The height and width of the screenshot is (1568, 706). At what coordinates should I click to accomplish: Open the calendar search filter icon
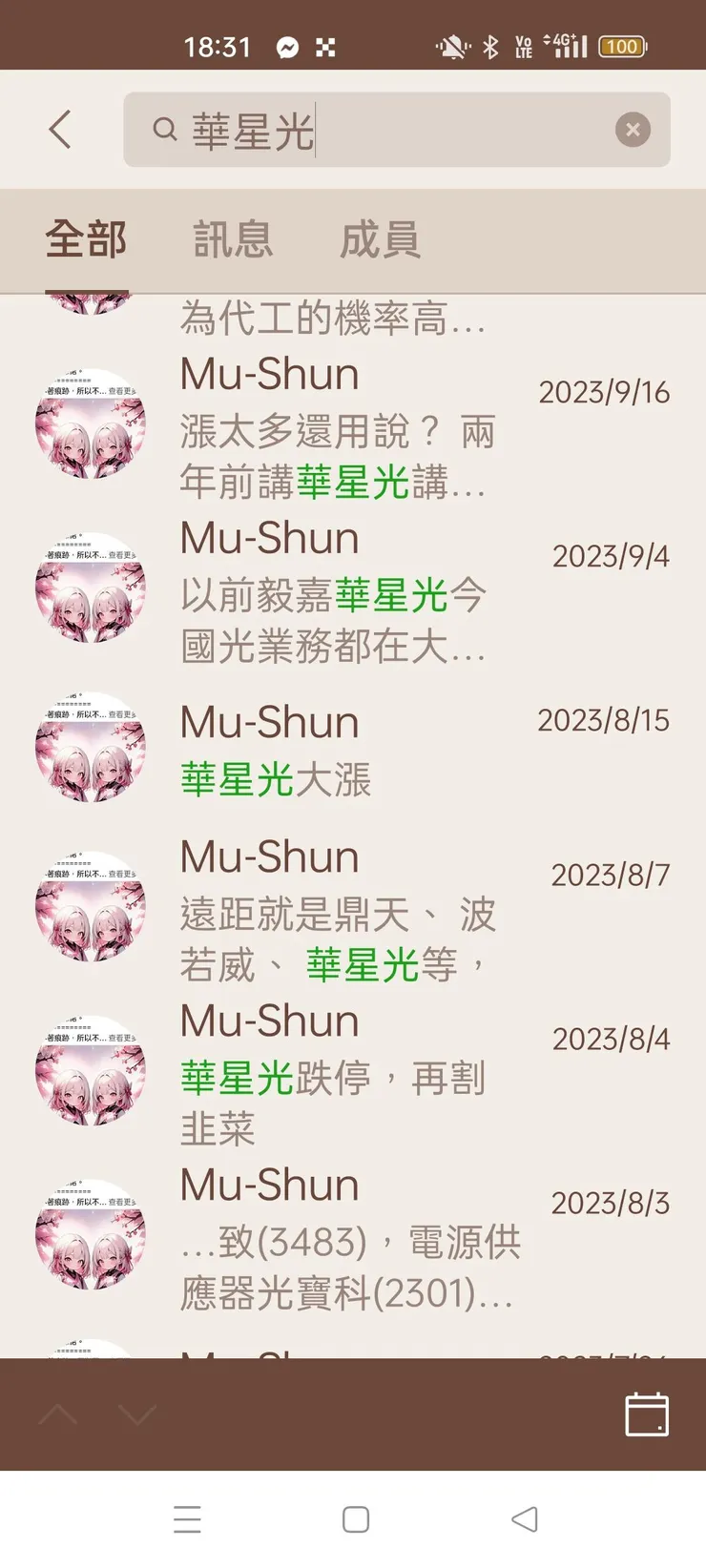click(x=647, y=1415)
